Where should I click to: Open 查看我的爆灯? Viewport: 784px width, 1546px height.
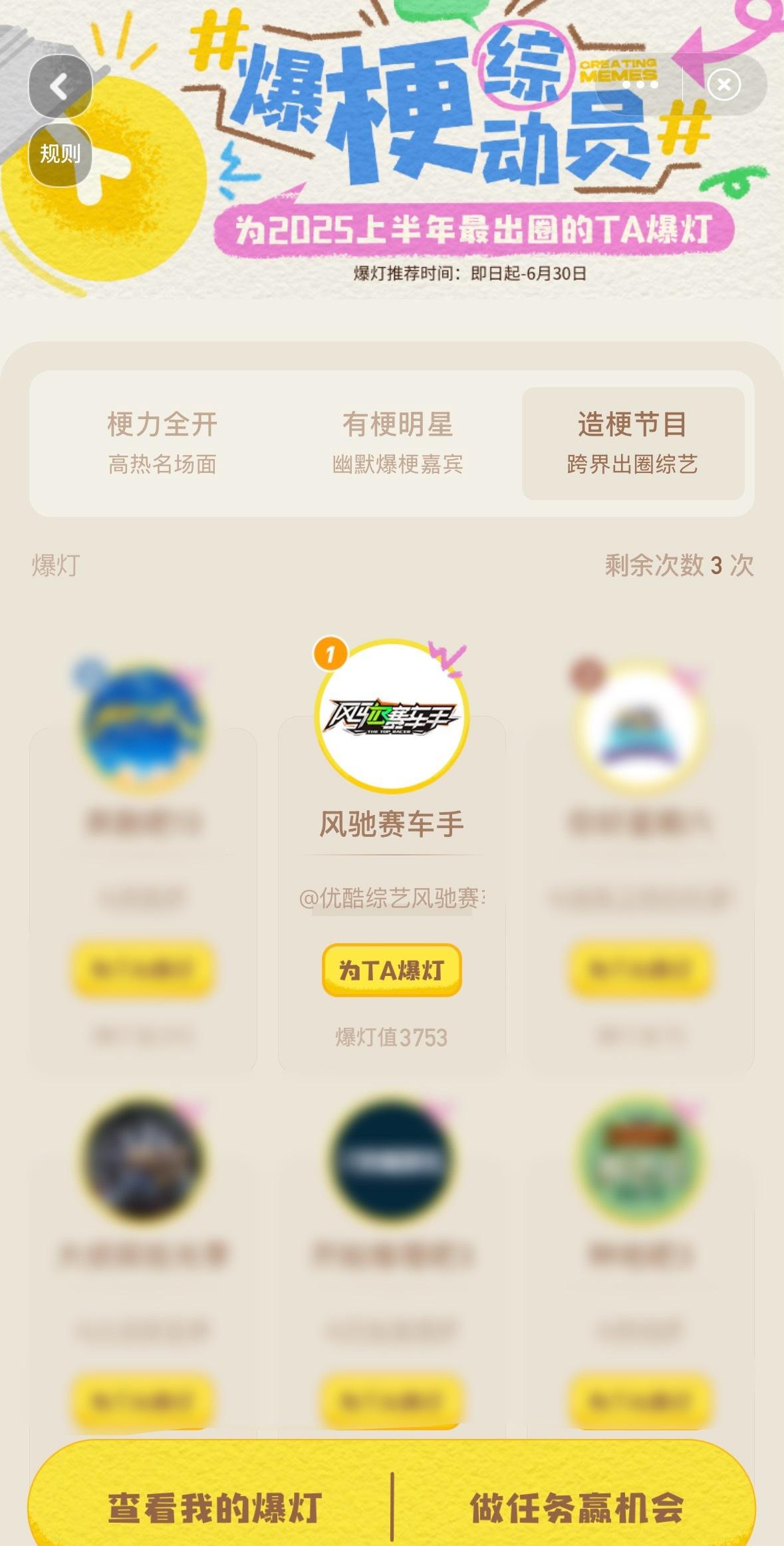pos(214,1507)
